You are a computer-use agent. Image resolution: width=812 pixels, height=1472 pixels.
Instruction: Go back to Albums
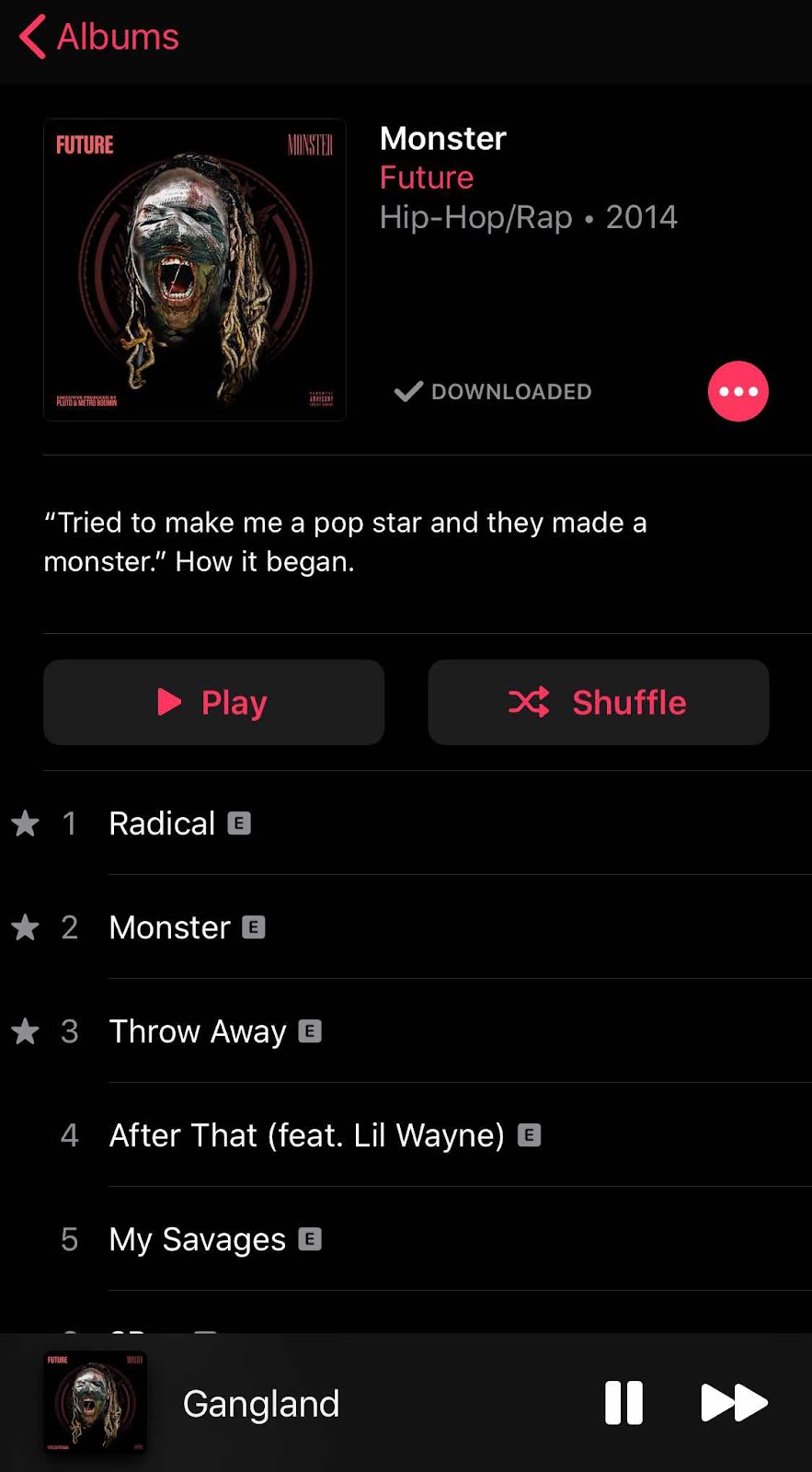coord(99,37)
